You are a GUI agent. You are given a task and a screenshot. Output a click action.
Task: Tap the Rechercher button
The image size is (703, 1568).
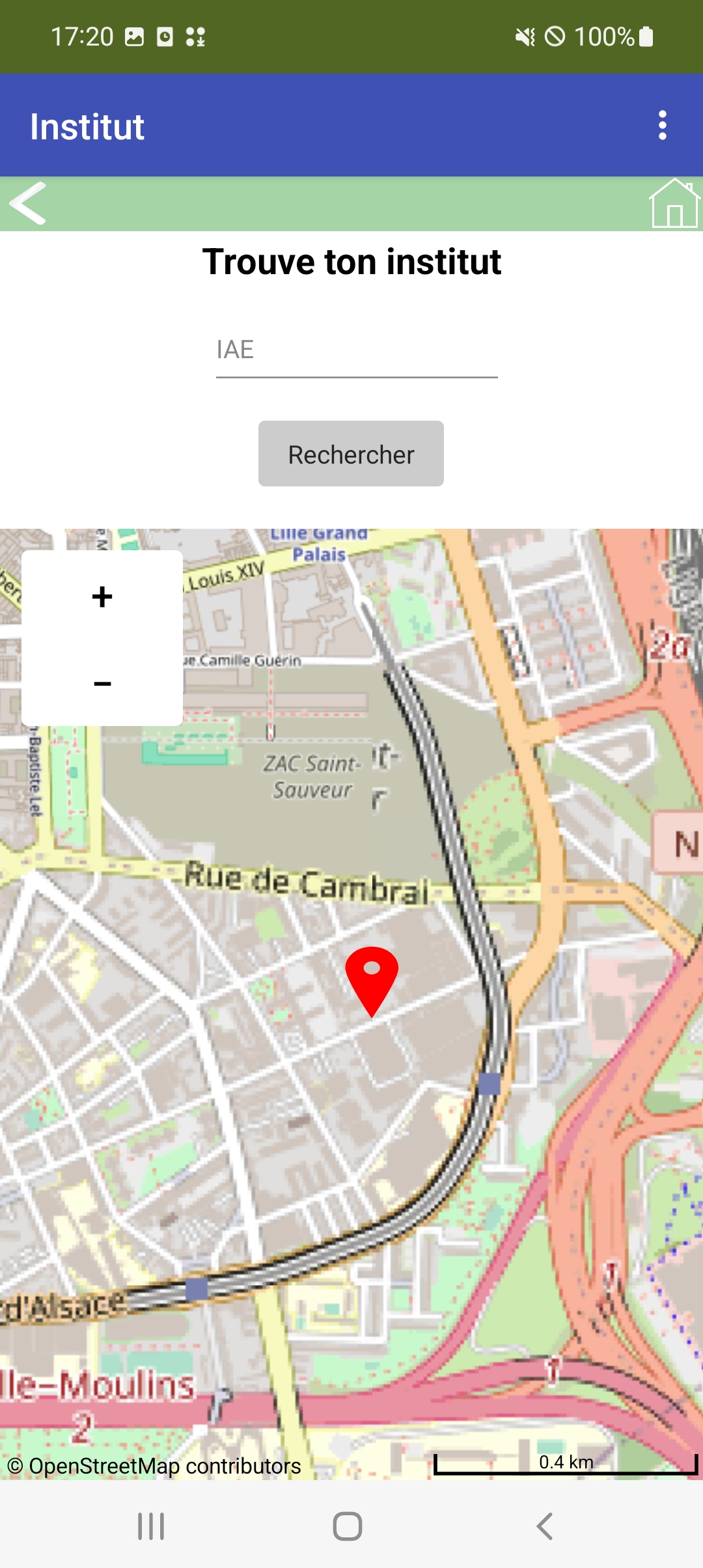351,454
